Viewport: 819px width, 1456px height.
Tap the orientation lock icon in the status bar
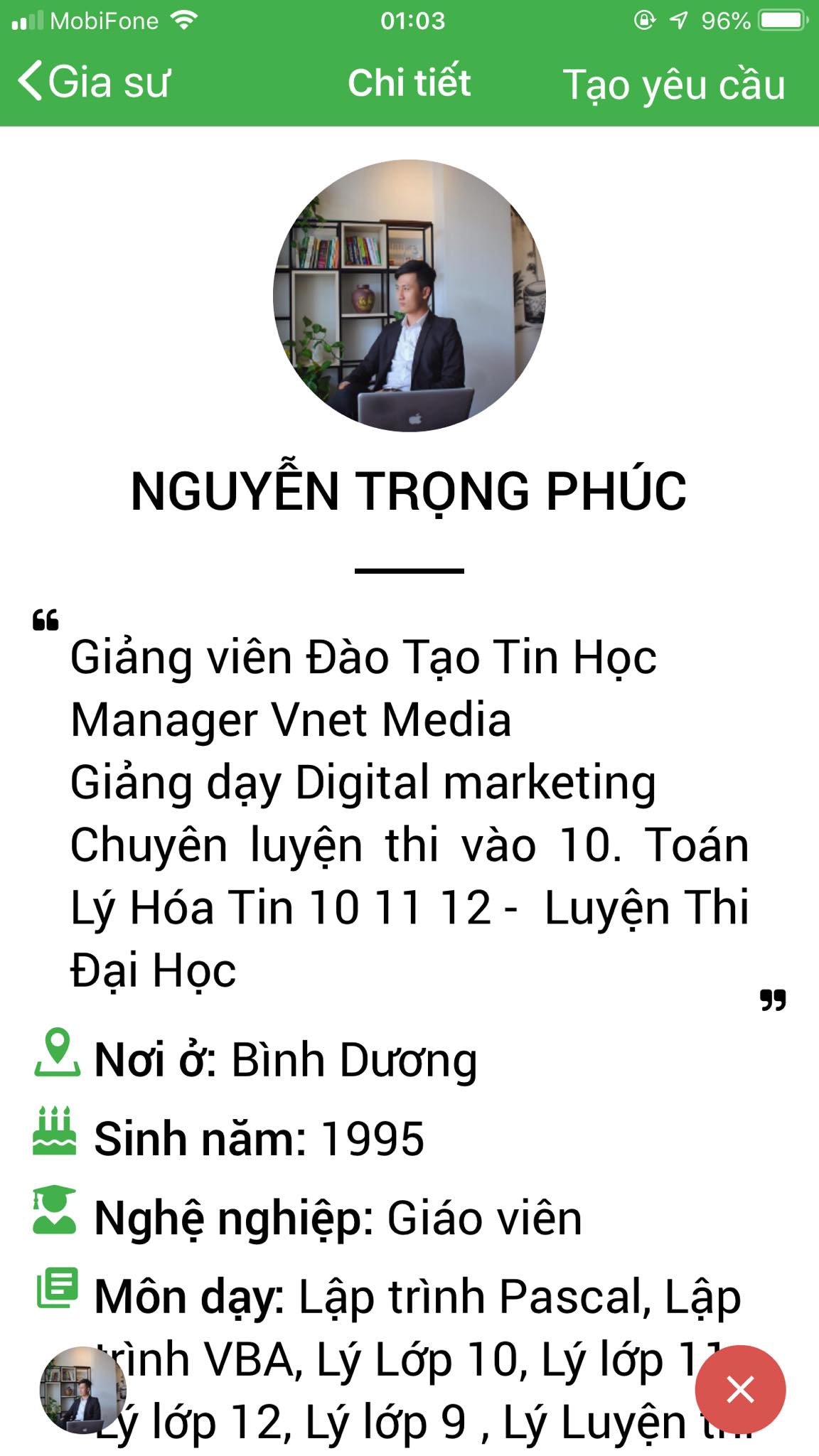pos(643,20)
